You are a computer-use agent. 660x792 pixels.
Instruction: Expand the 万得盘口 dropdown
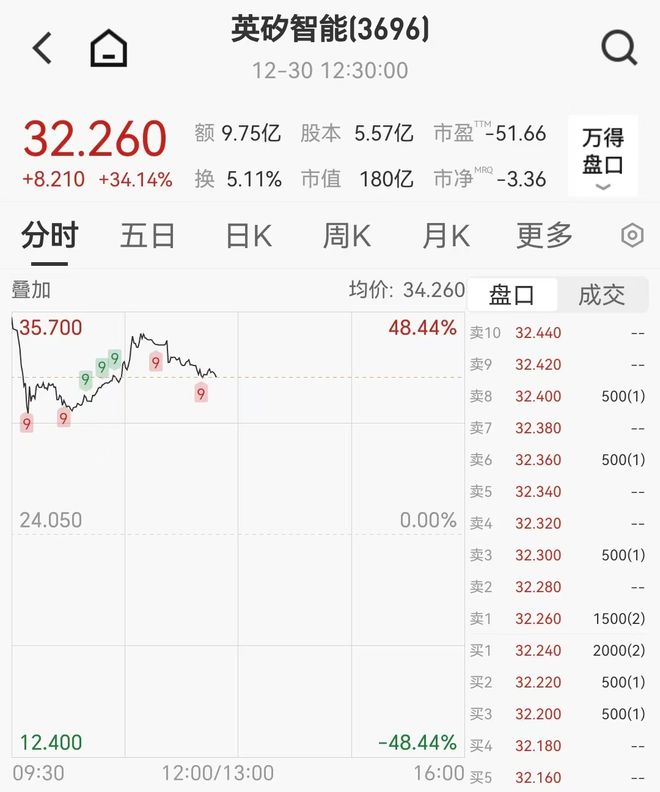602,157
